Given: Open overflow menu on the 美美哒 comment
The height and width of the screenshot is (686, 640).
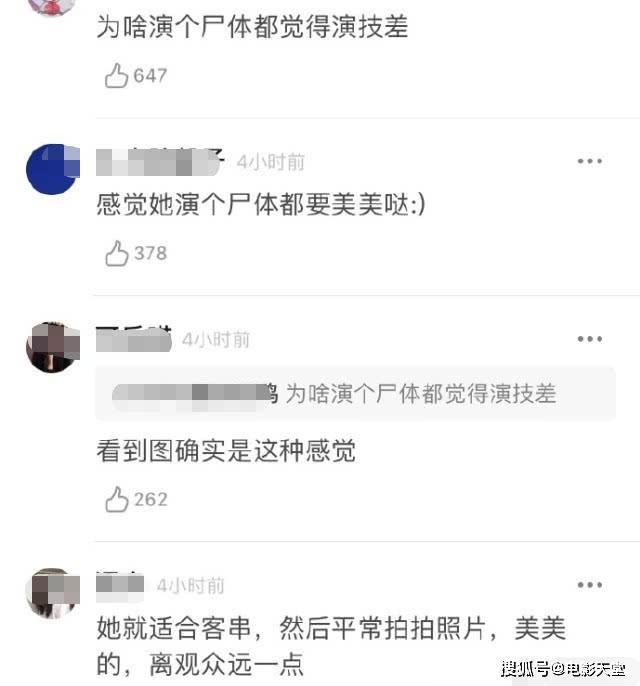Looking at the screenshot, I should tap(589, 161).
